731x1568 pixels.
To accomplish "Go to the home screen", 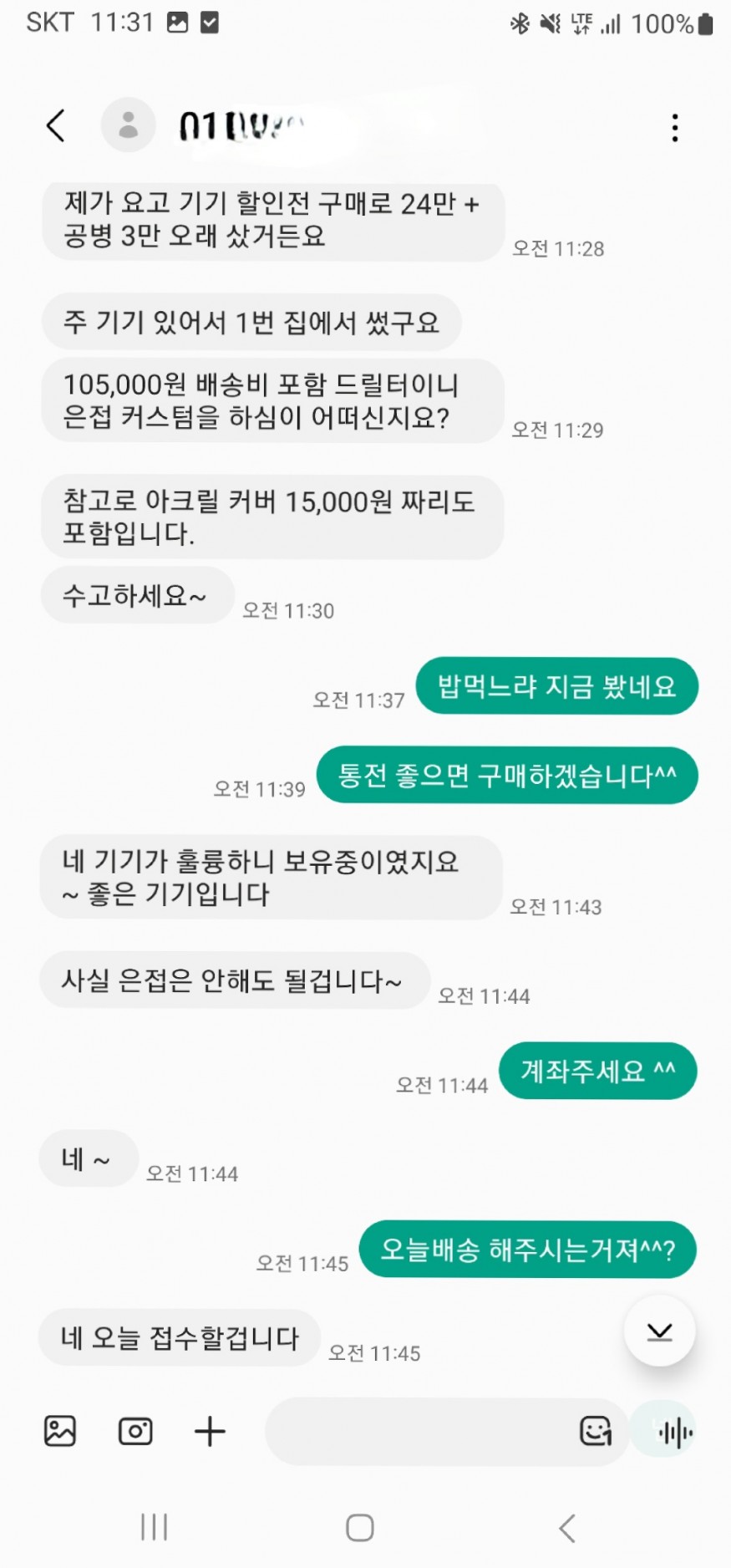I will pos(360,1527).
